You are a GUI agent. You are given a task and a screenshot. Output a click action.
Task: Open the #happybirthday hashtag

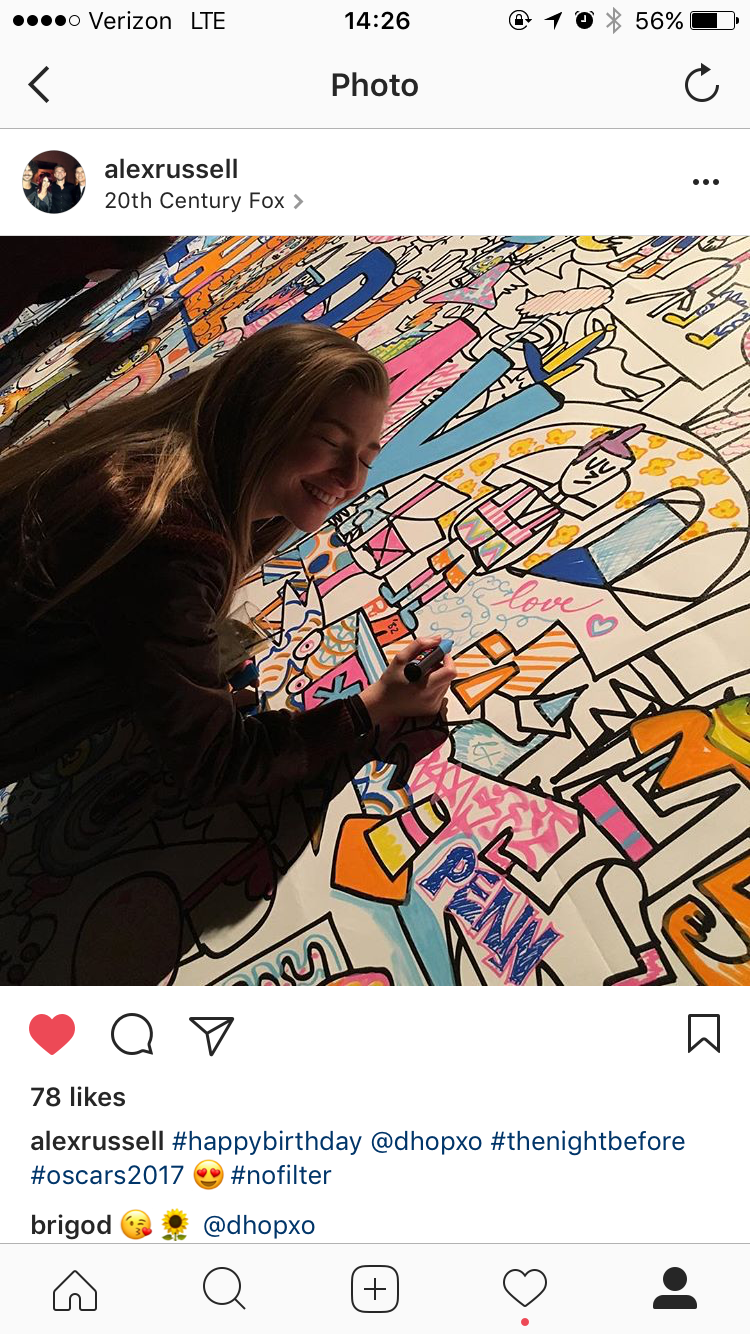(267, 1141)
